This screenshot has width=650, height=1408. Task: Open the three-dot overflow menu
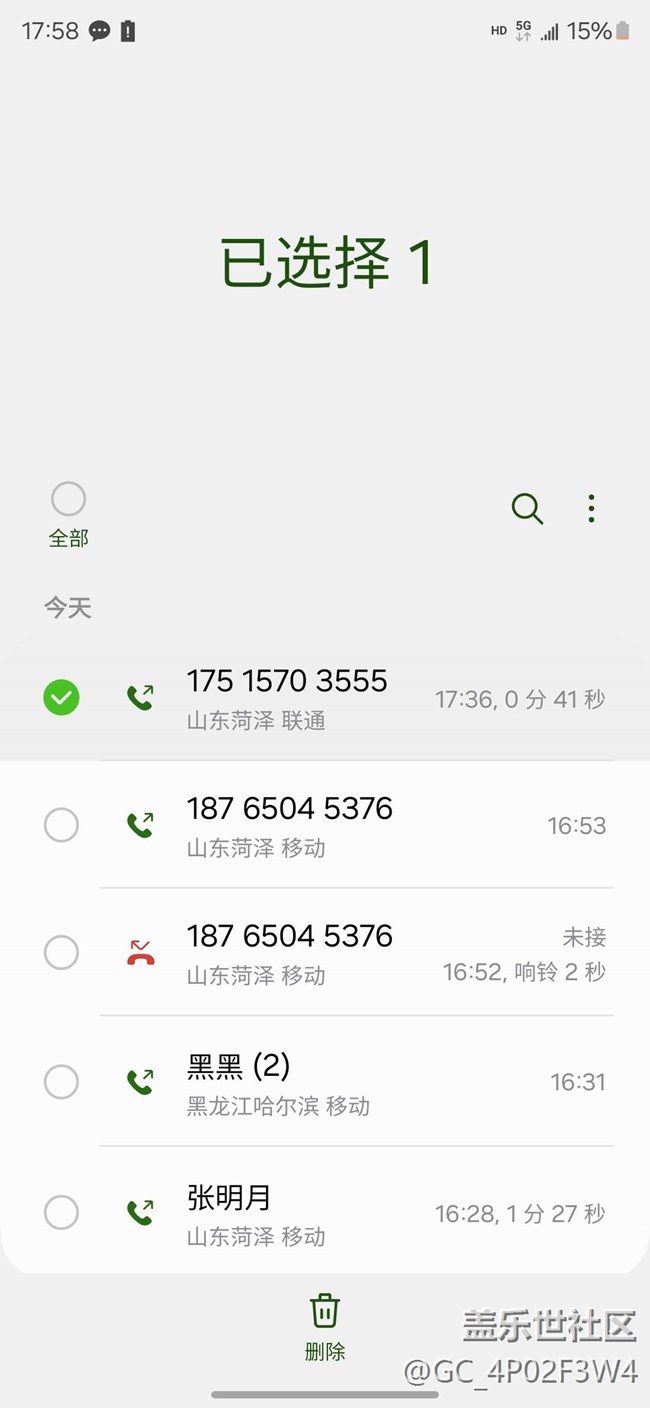coord(591,508)
